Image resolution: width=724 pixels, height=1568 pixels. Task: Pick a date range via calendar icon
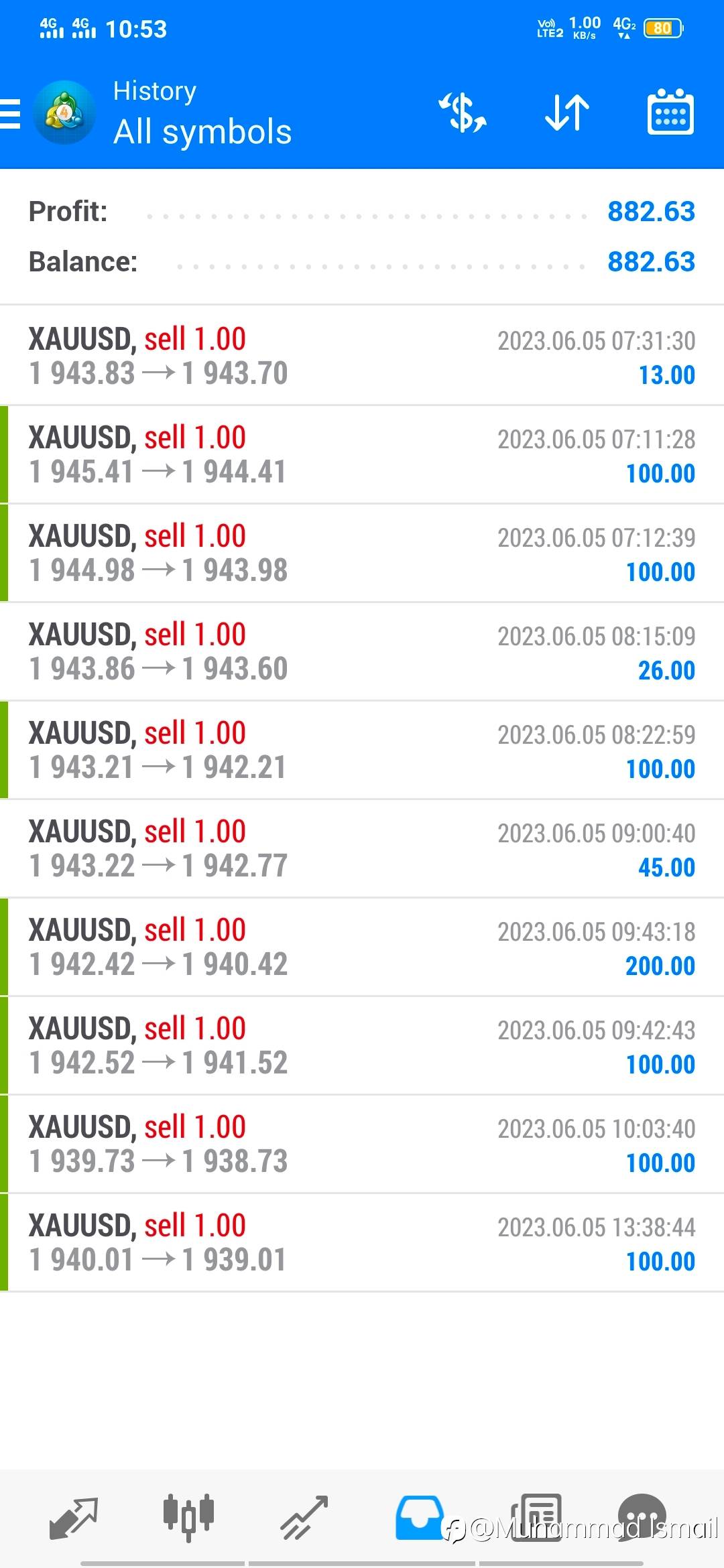(x=670, y=112)
